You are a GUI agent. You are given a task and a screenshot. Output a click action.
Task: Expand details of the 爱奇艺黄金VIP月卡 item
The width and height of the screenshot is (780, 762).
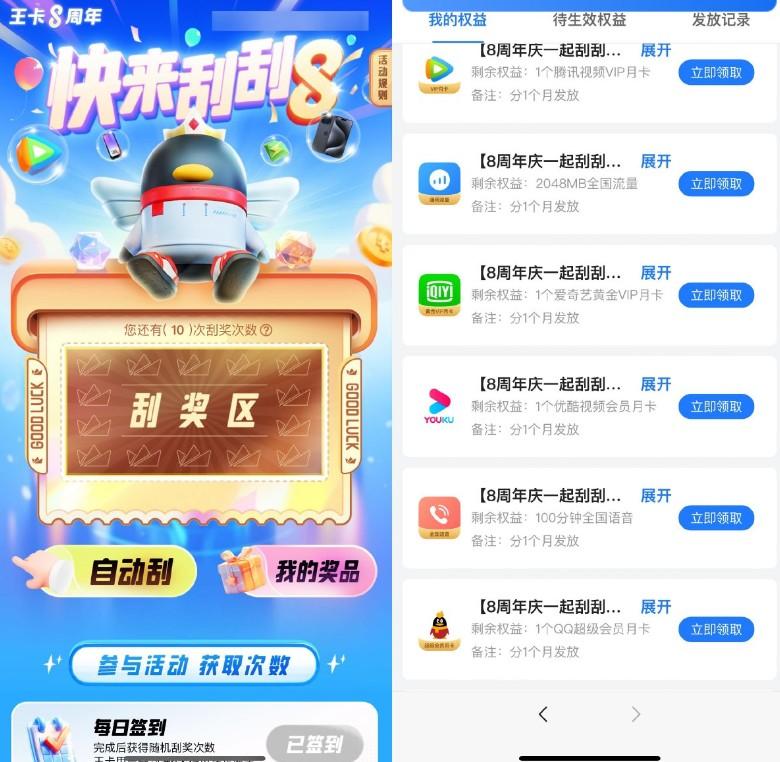[x=656, y=273]
